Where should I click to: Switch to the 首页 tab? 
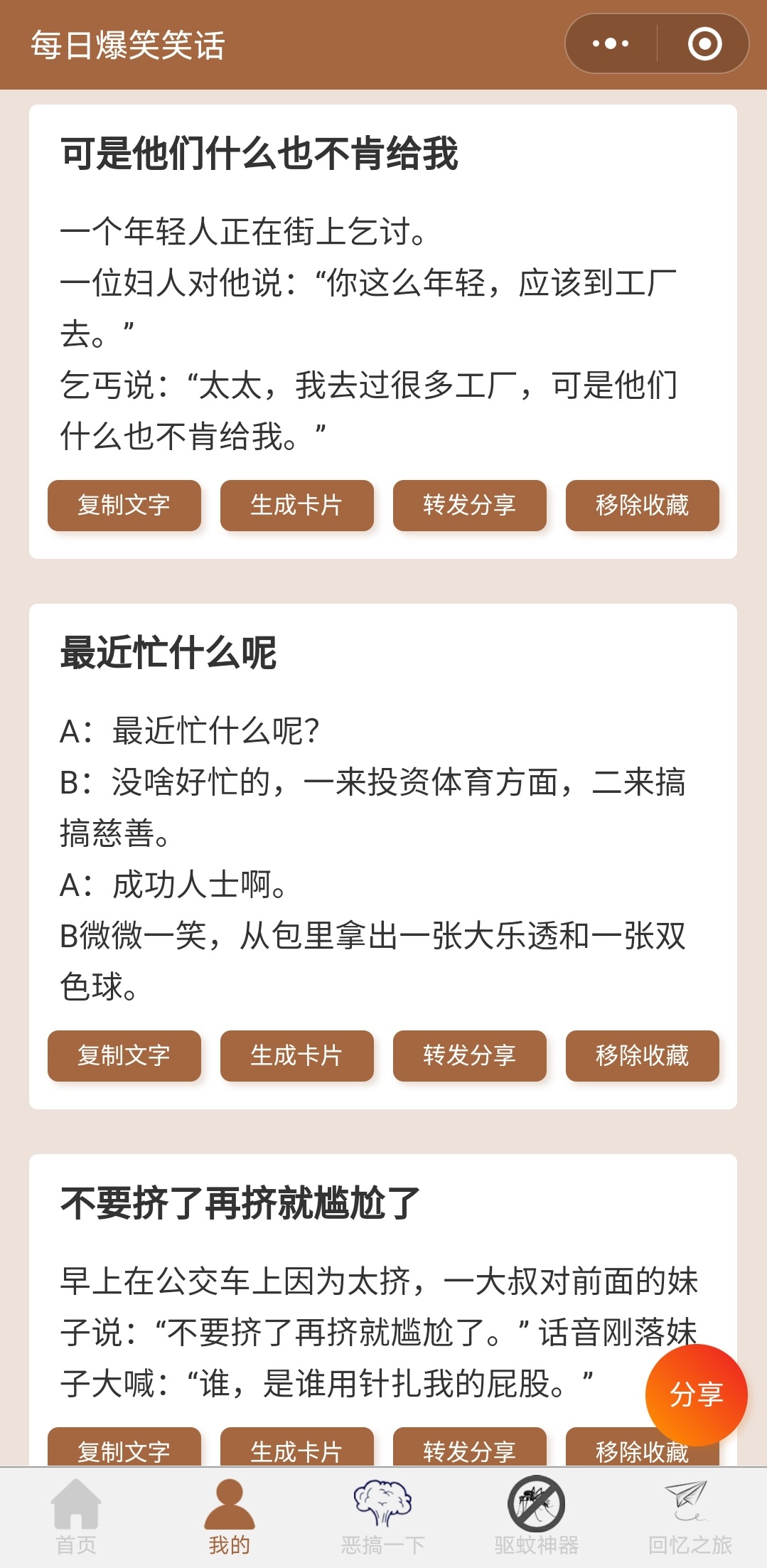pyautogui.click(x=76, y=1517)
